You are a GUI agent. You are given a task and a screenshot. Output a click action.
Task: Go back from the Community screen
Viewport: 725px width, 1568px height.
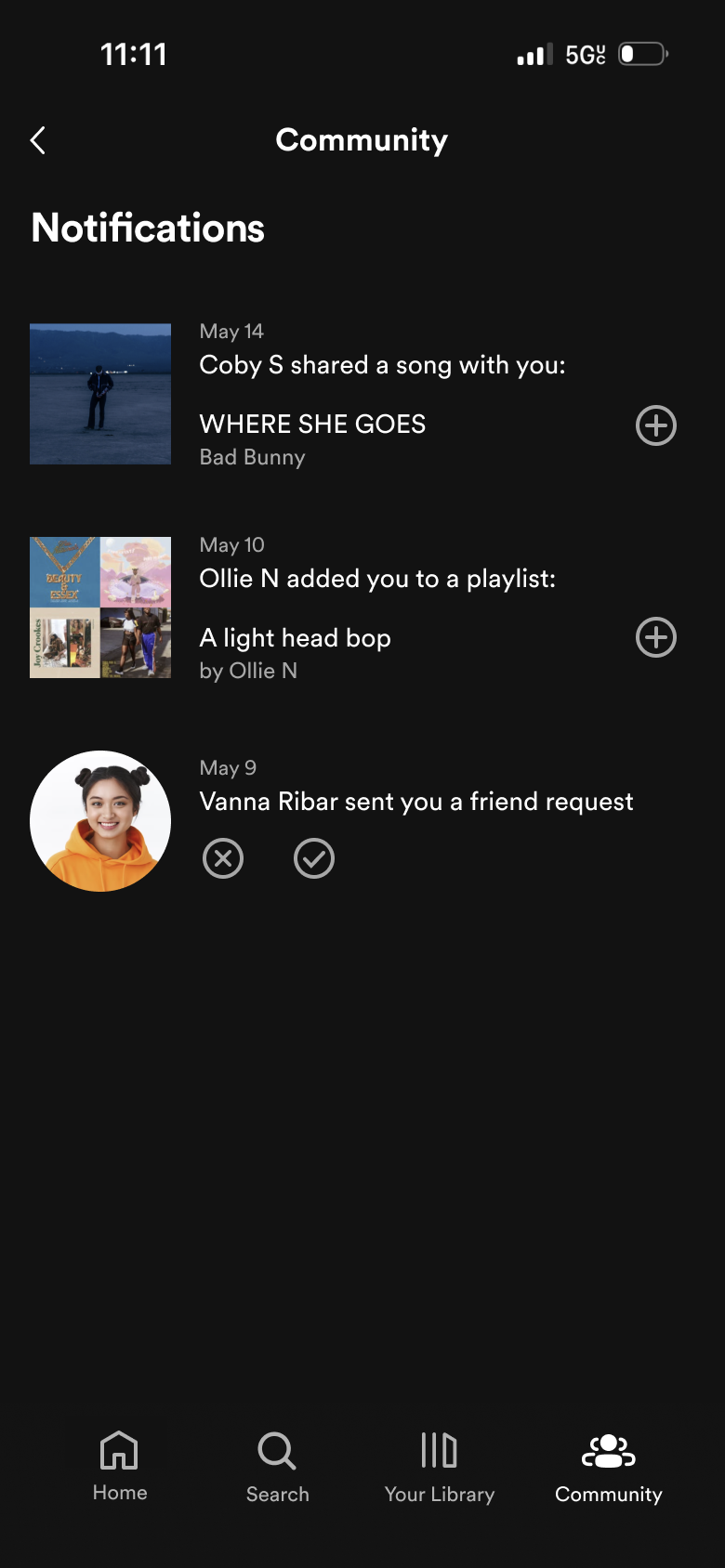(38, 140)
